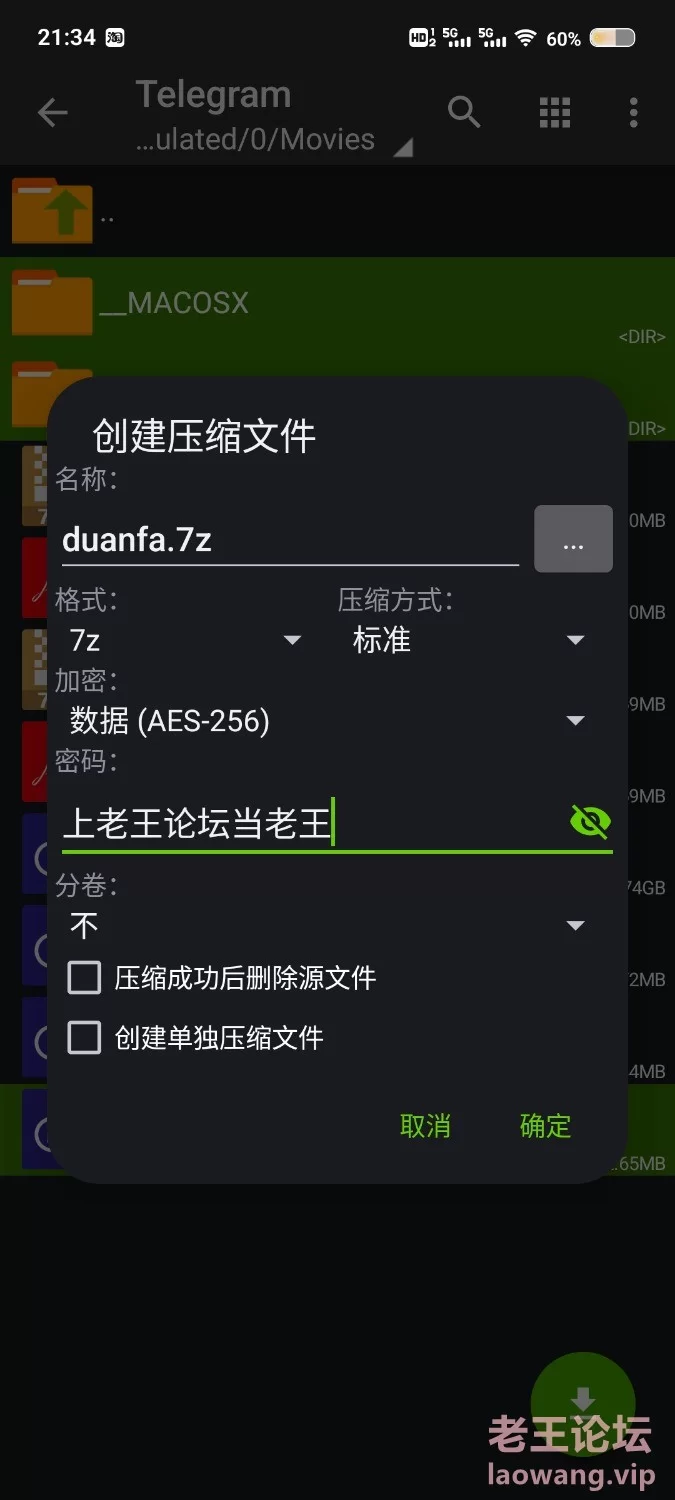Cancel with the 取消 button
675x1500 pixels.
pos(425,1126)
